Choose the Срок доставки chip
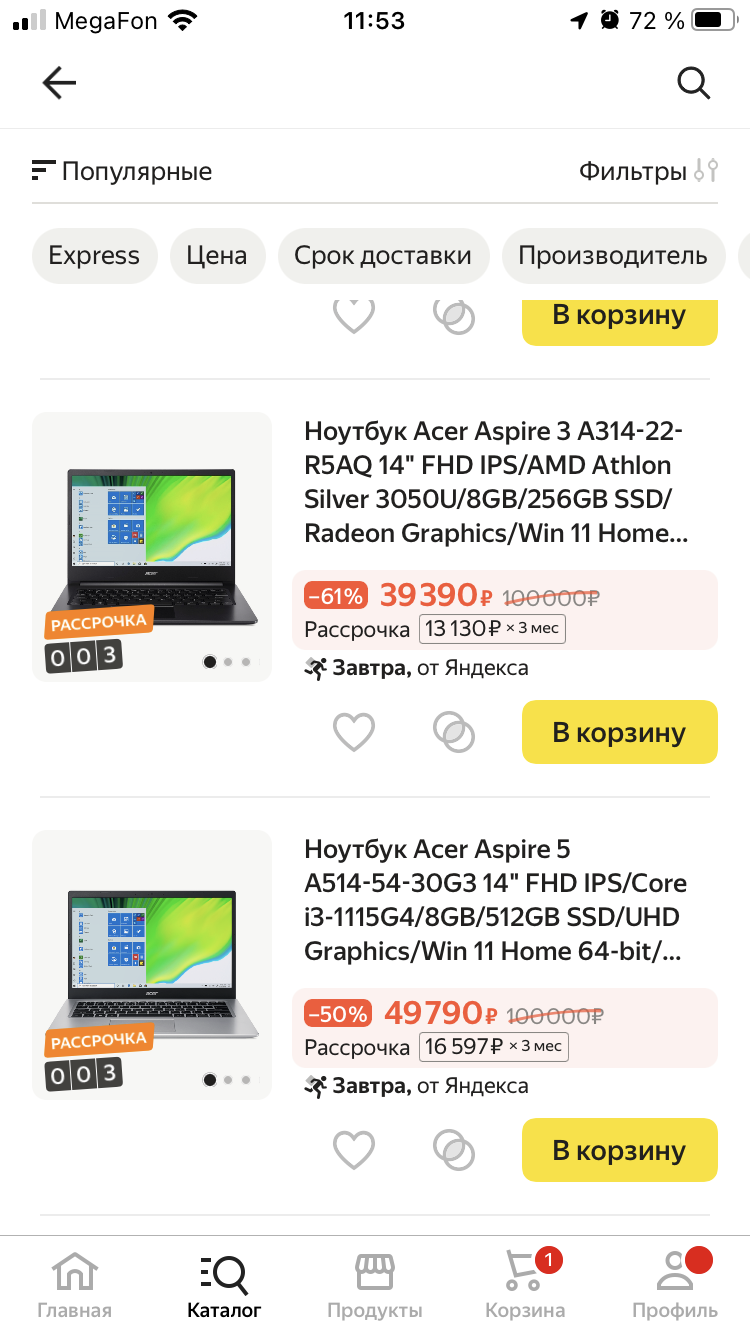The image size is (750, 1334). [383, 255]
